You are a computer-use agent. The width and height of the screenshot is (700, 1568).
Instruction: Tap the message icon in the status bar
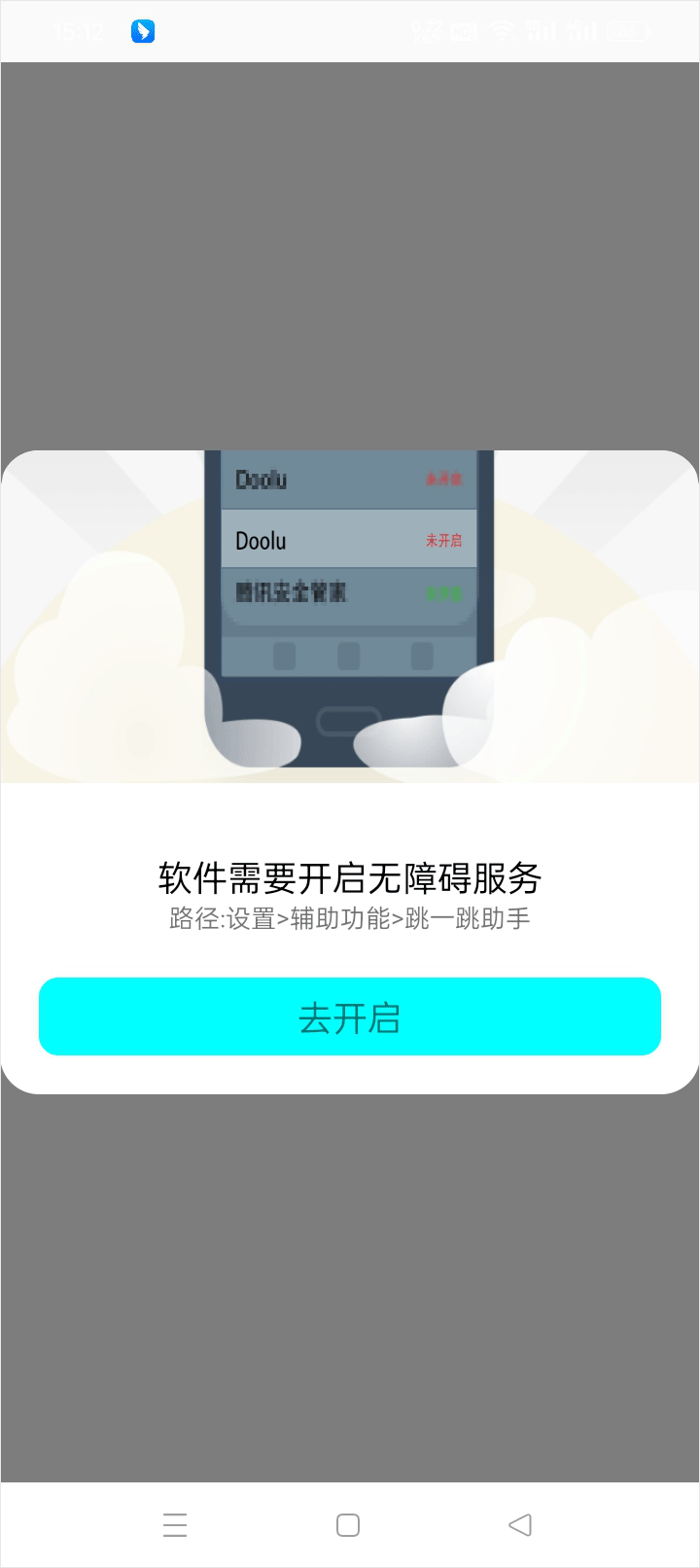click(463, 31)
